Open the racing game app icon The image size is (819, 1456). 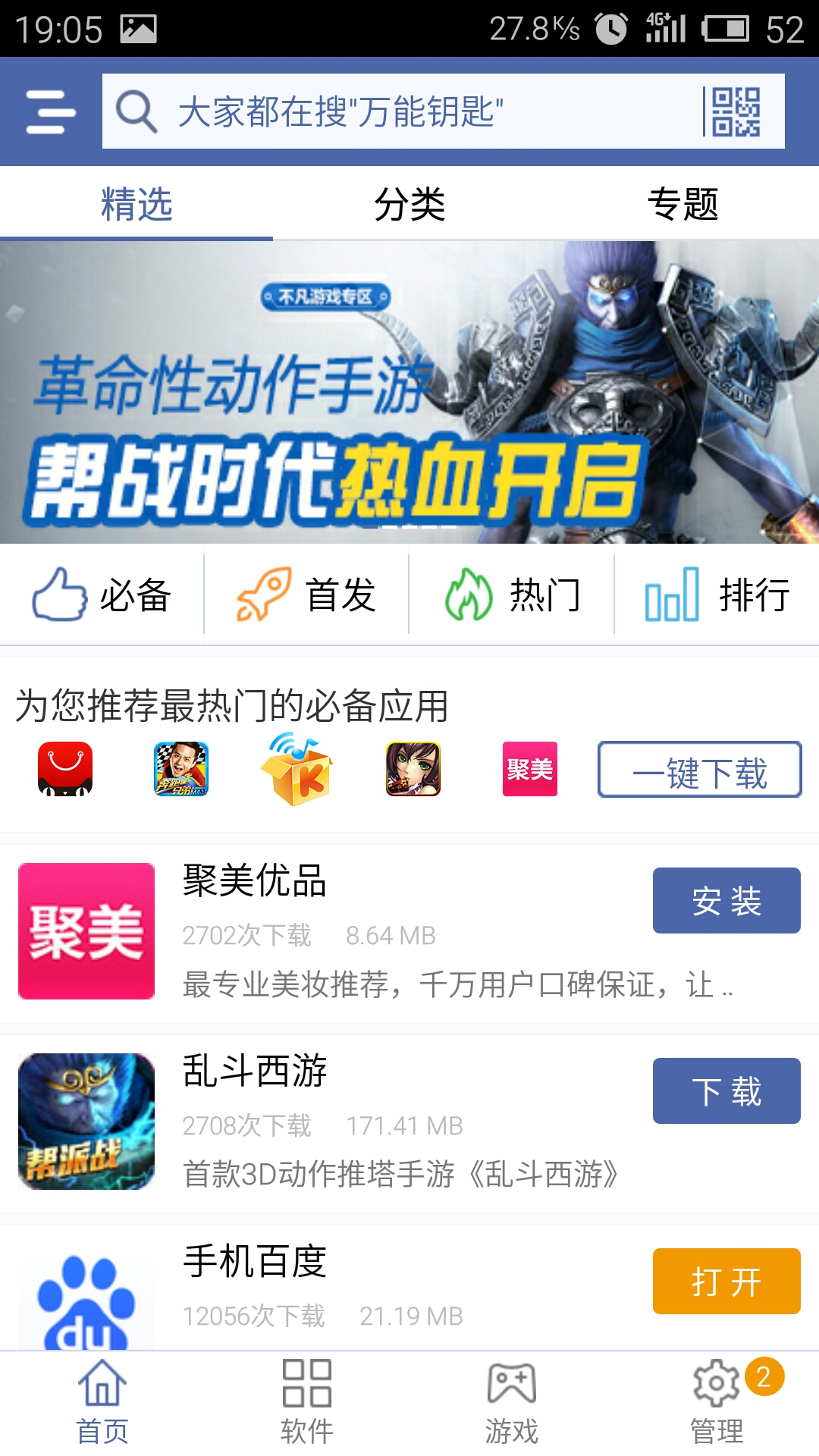click(179, 770)
